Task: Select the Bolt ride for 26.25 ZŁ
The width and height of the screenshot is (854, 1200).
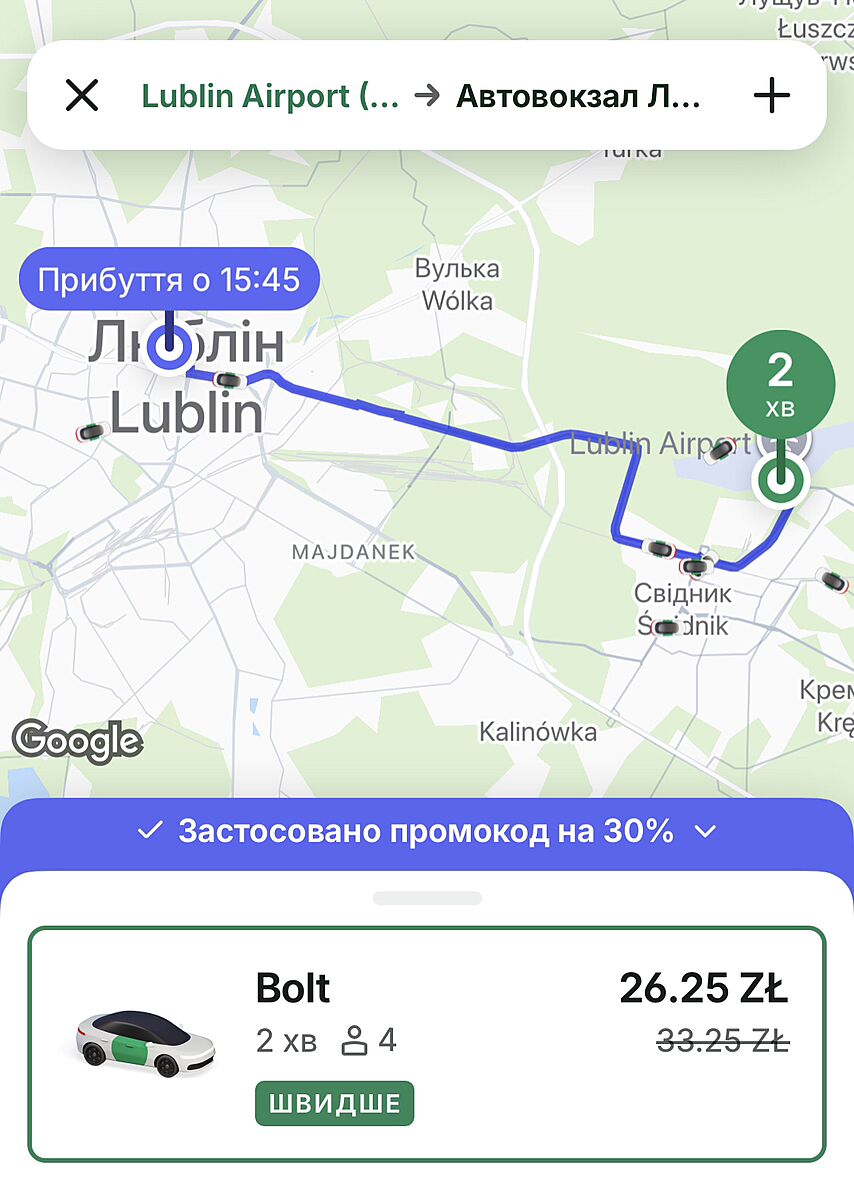Action: 427,1044
